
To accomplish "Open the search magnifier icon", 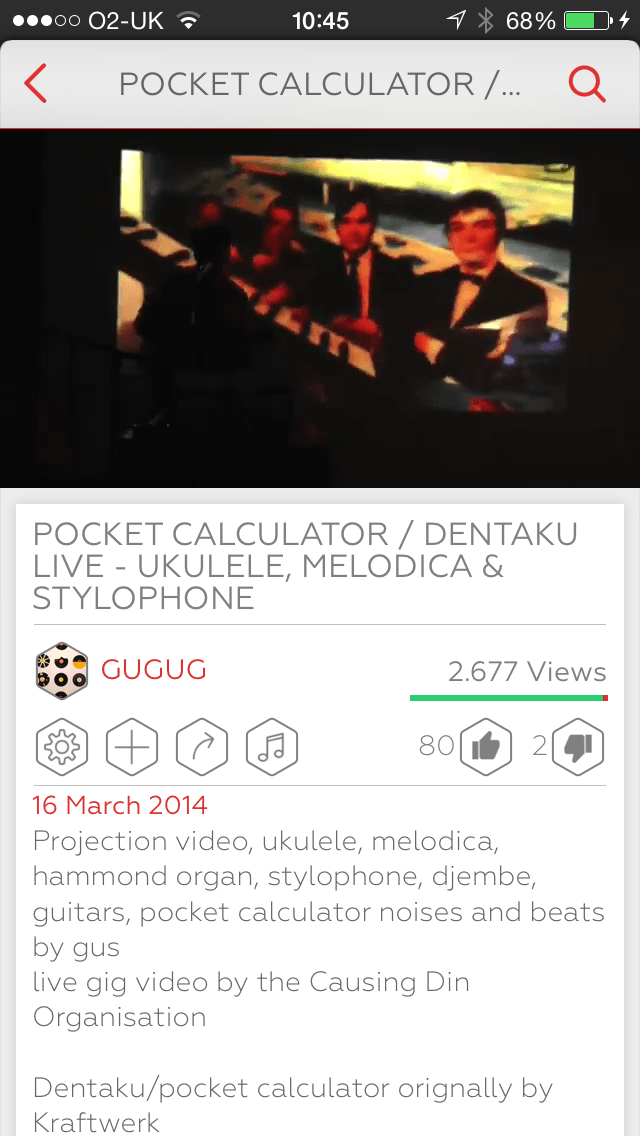I will 586,84.
